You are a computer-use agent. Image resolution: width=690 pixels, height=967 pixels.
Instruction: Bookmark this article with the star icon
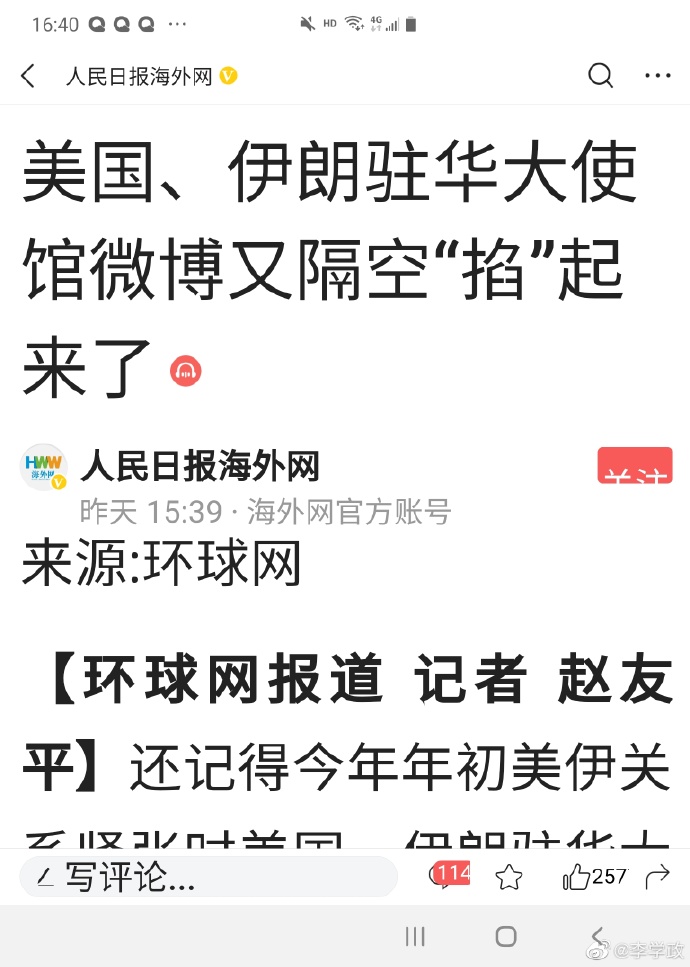509,877
